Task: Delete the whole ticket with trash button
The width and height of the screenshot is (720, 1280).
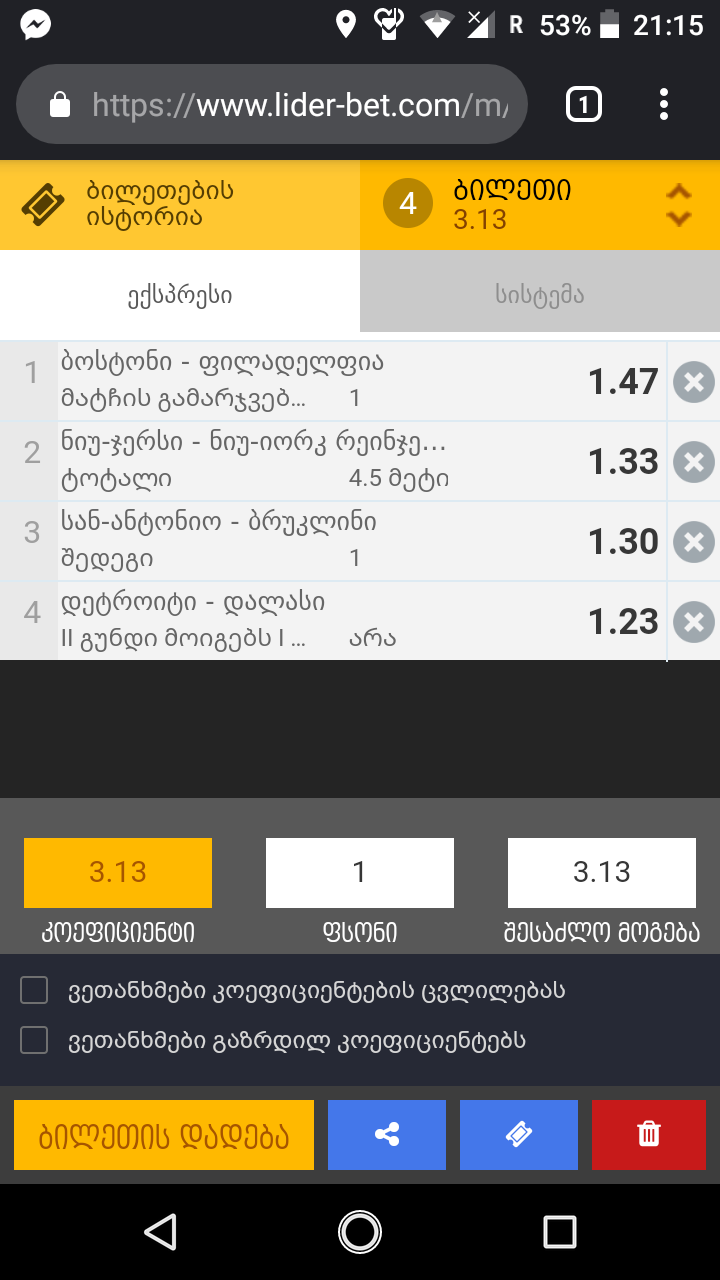Action: pos(650,1135)
